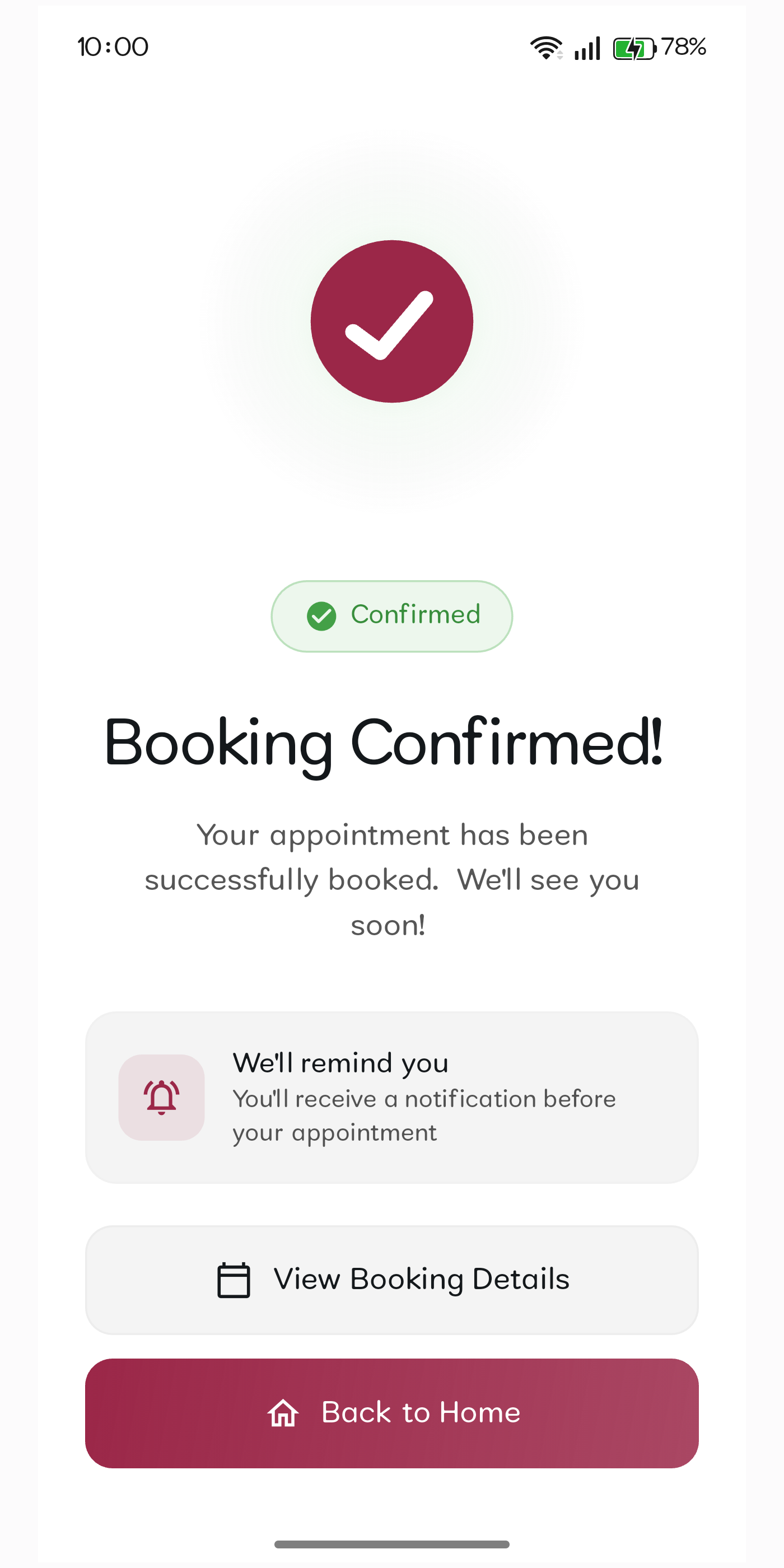This screenshot has height=1568, width=784.
Task: Click the maroon checkmark success icon
Action: (391, 321)
